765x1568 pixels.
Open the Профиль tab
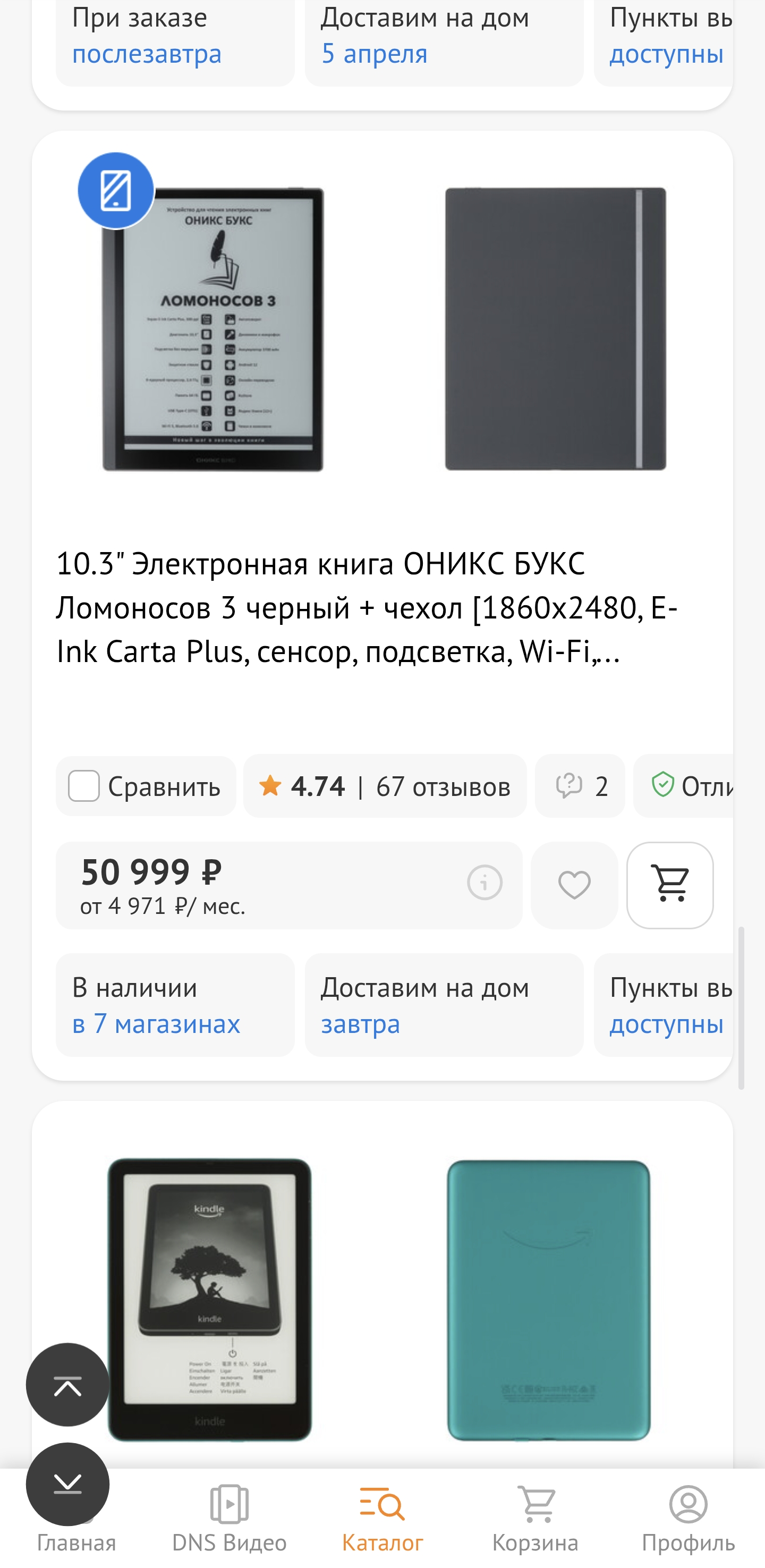688,1519
